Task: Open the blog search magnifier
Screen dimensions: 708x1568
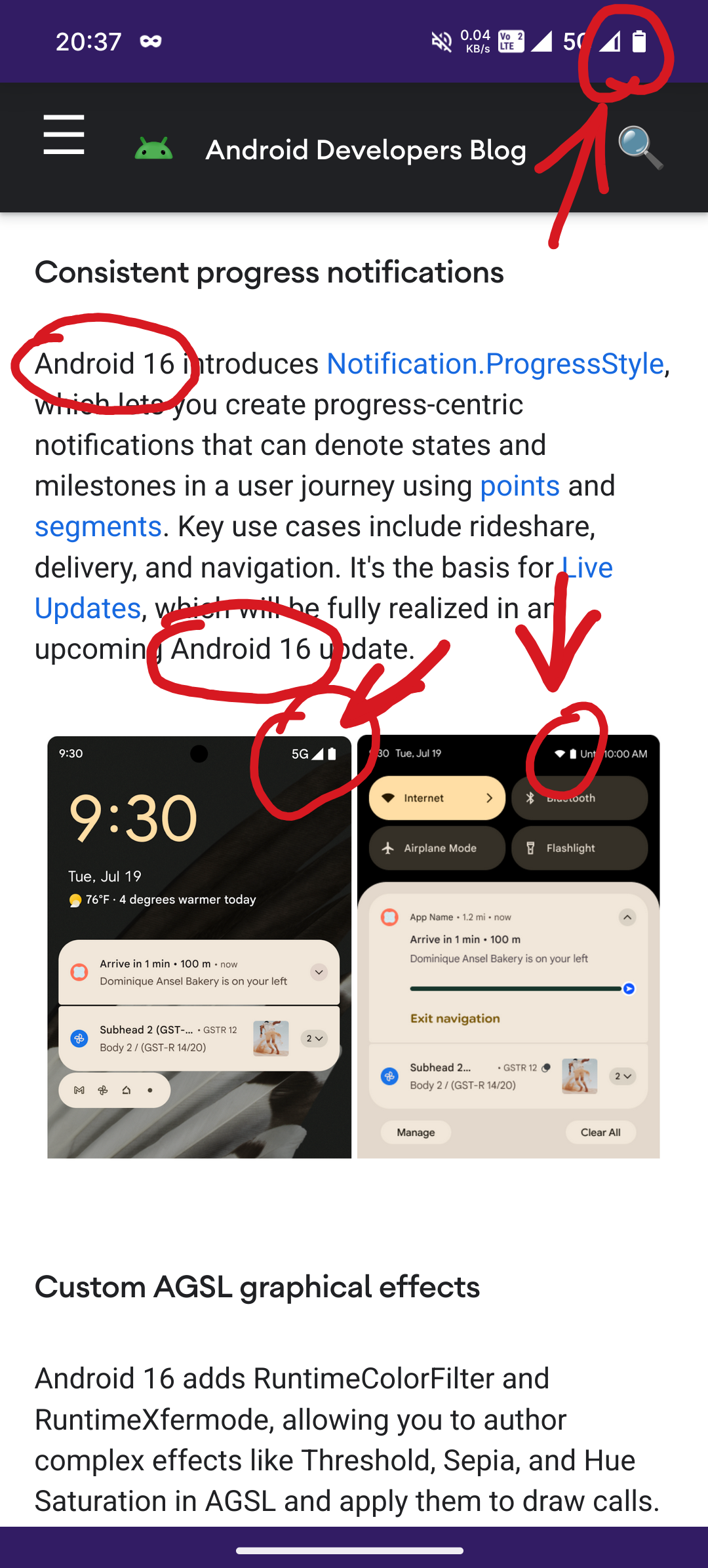Action: pyautogui.click(x=639, y=147)
